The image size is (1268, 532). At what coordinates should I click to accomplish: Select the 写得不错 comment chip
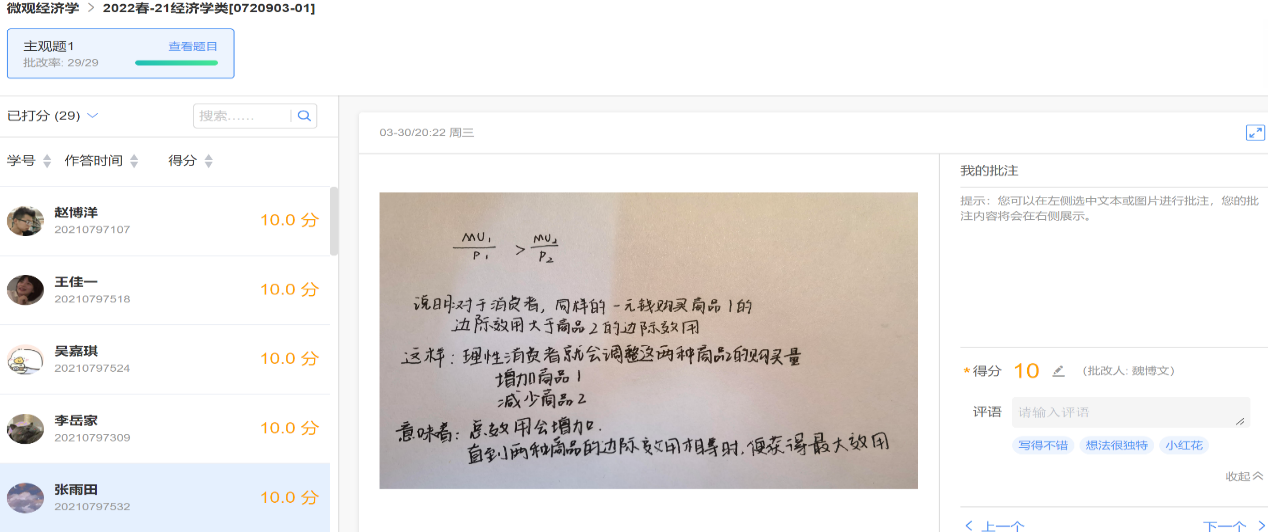click(1041, 445)
